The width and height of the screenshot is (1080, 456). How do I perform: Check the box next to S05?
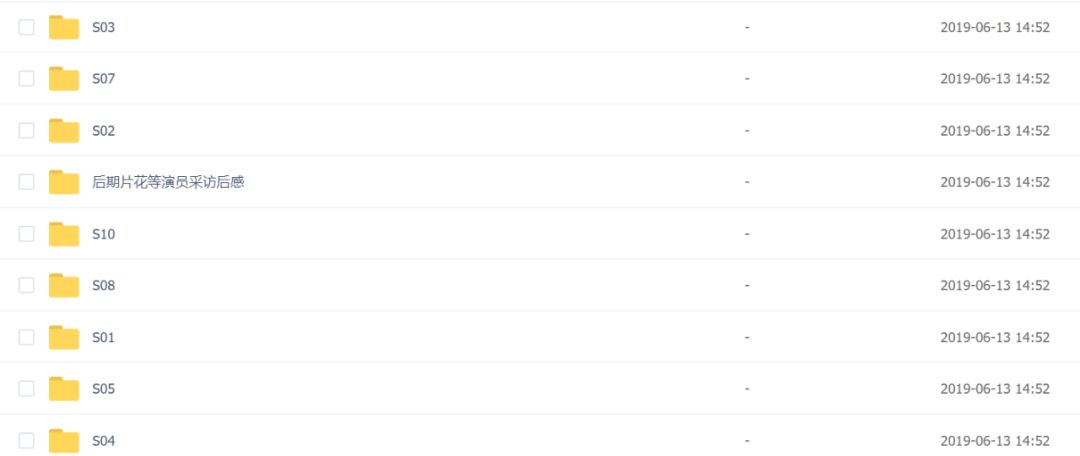[x=27, y=388]
